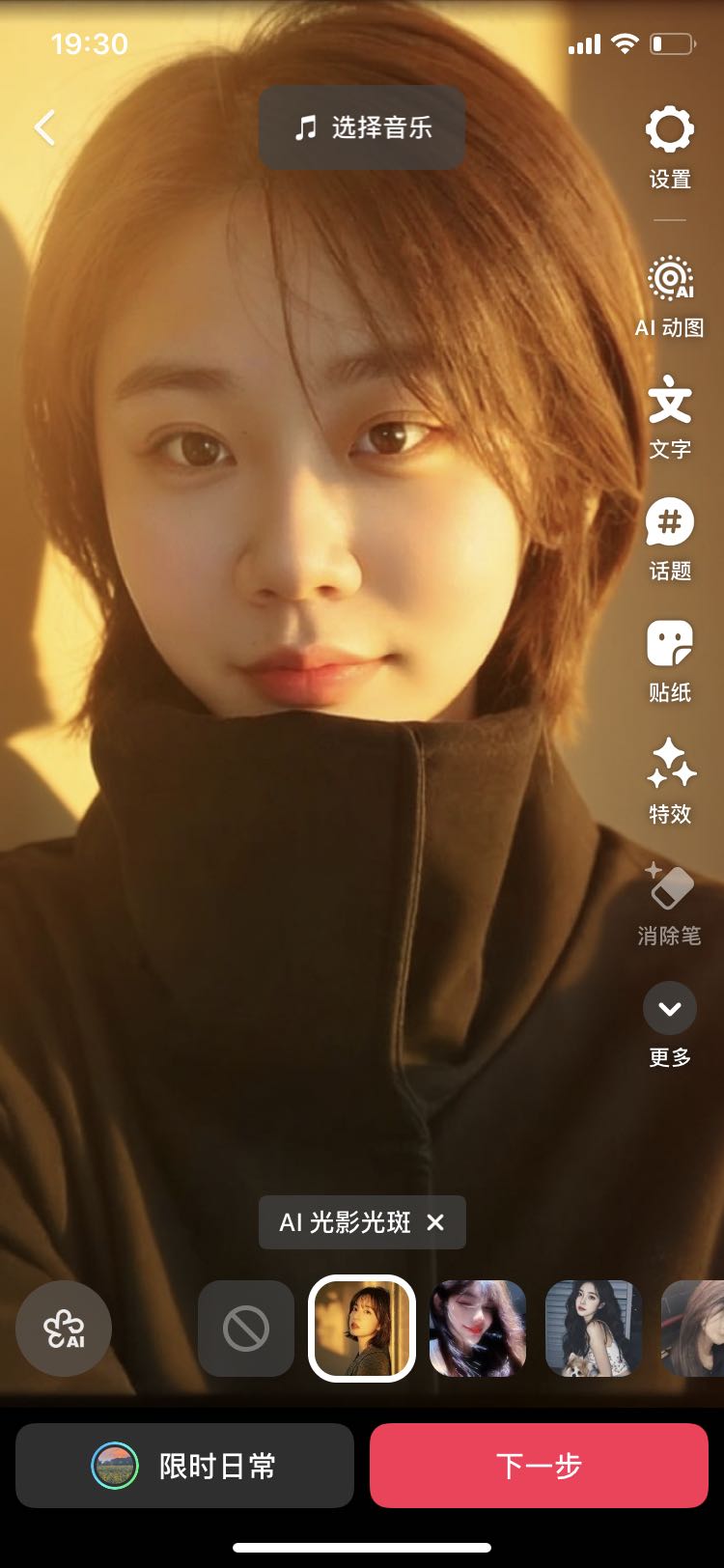Image resolution: width=724 pixels, height=1568 pixels.
Task: Post as 限时日常
Action: point(184,1466)
